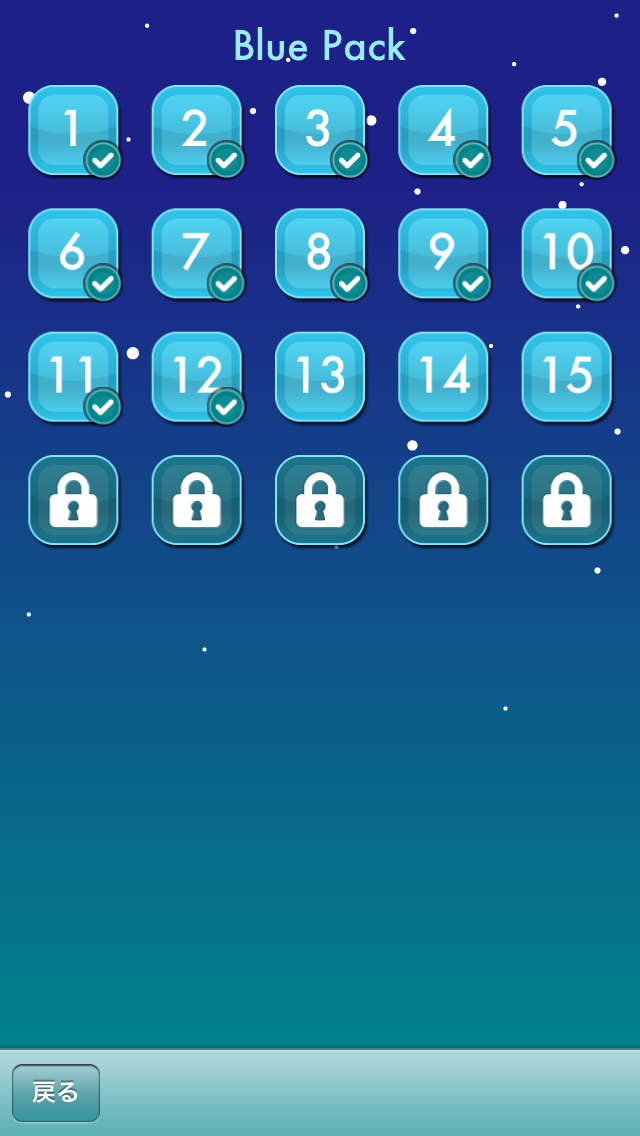
Task: Start level 7 again
Action: click(x=196, y=254)
